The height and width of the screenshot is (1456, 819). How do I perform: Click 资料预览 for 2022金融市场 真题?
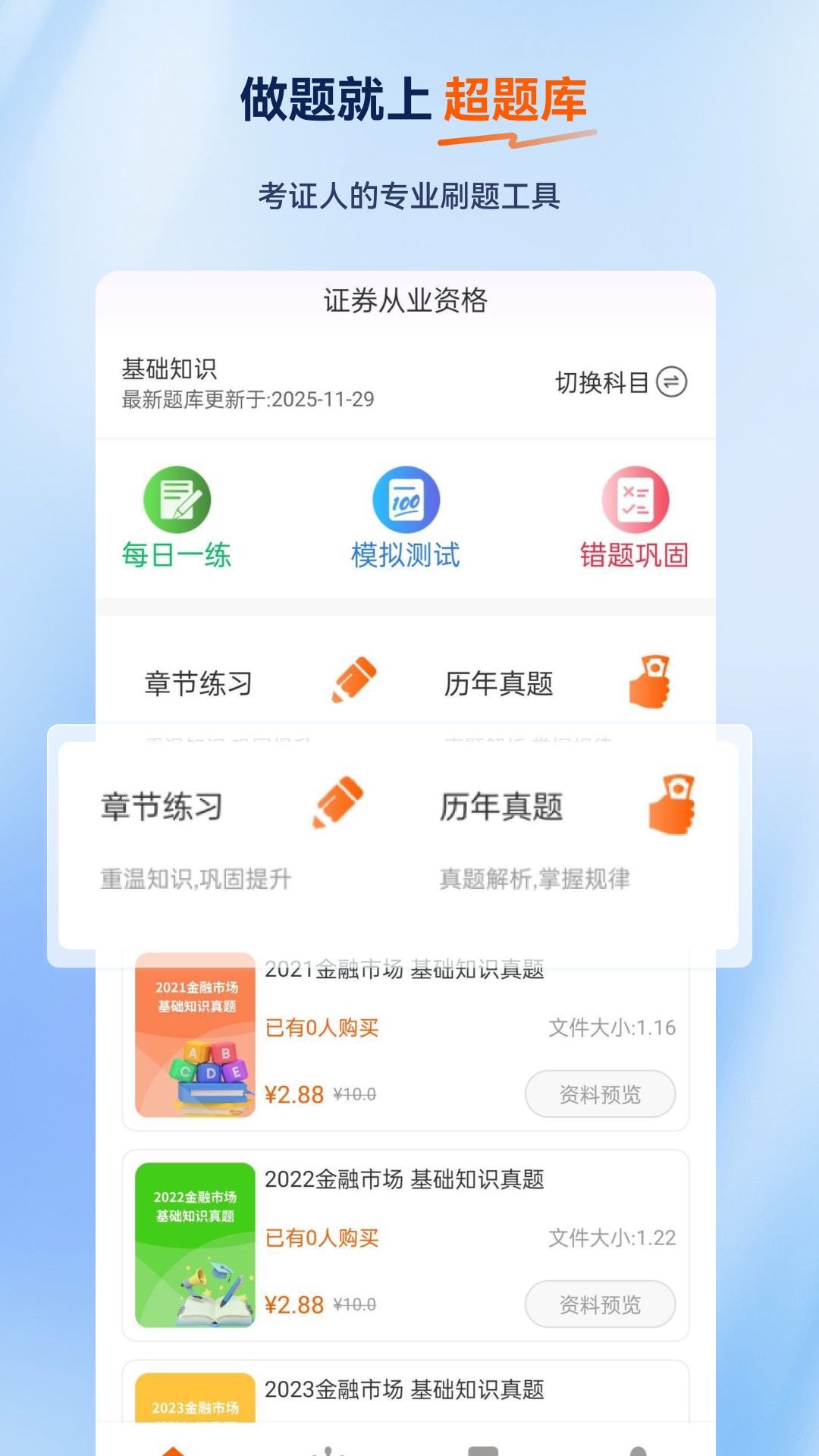[600, 1304]
